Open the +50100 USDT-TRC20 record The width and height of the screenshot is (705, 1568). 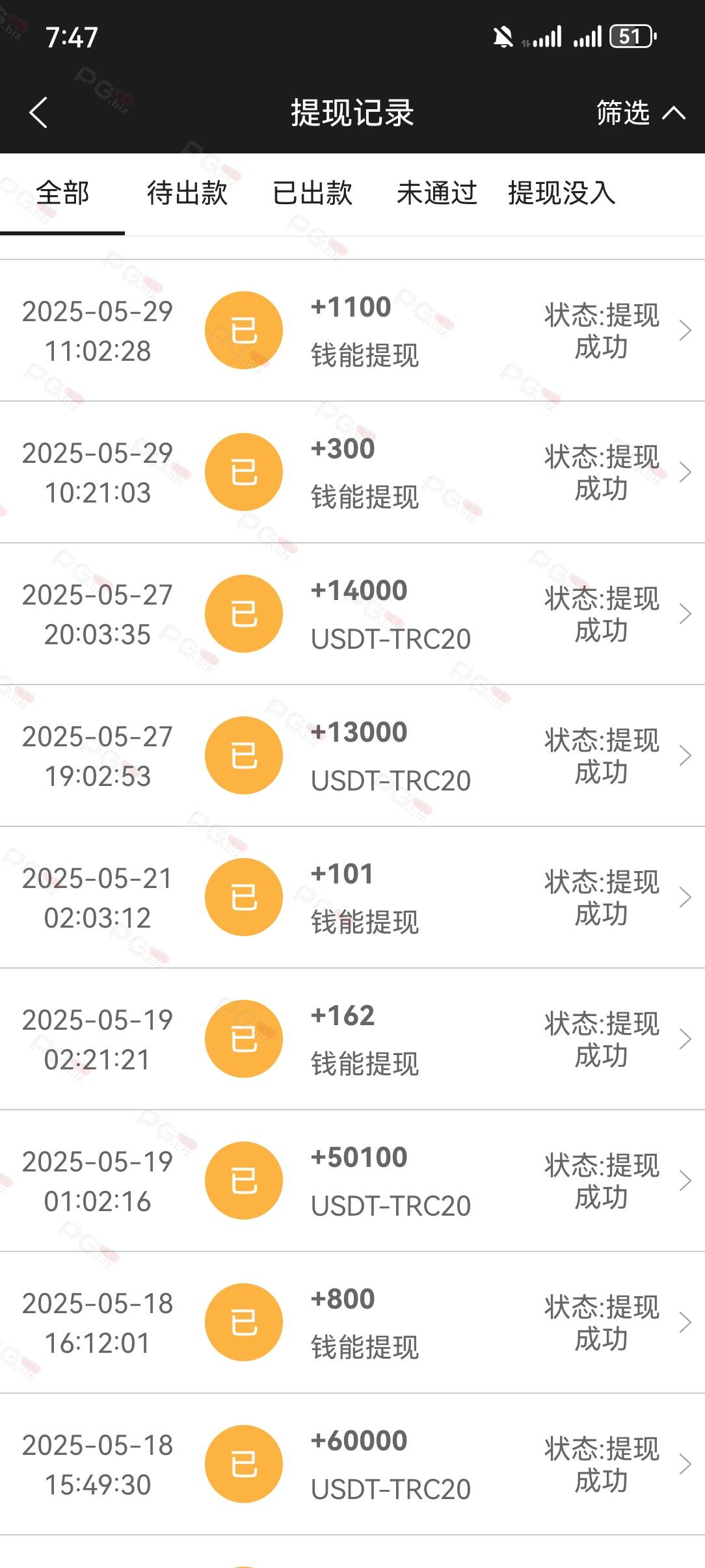pos(352,1181)
